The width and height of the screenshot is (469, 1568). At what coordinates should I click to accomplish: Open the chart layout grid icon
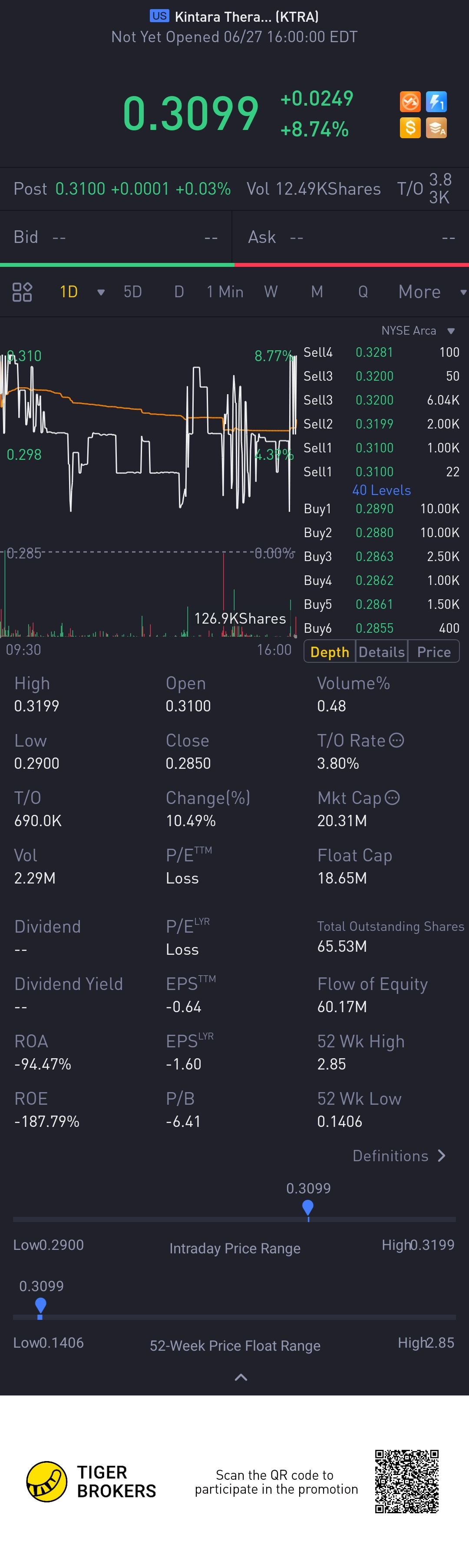click(23, 292)
